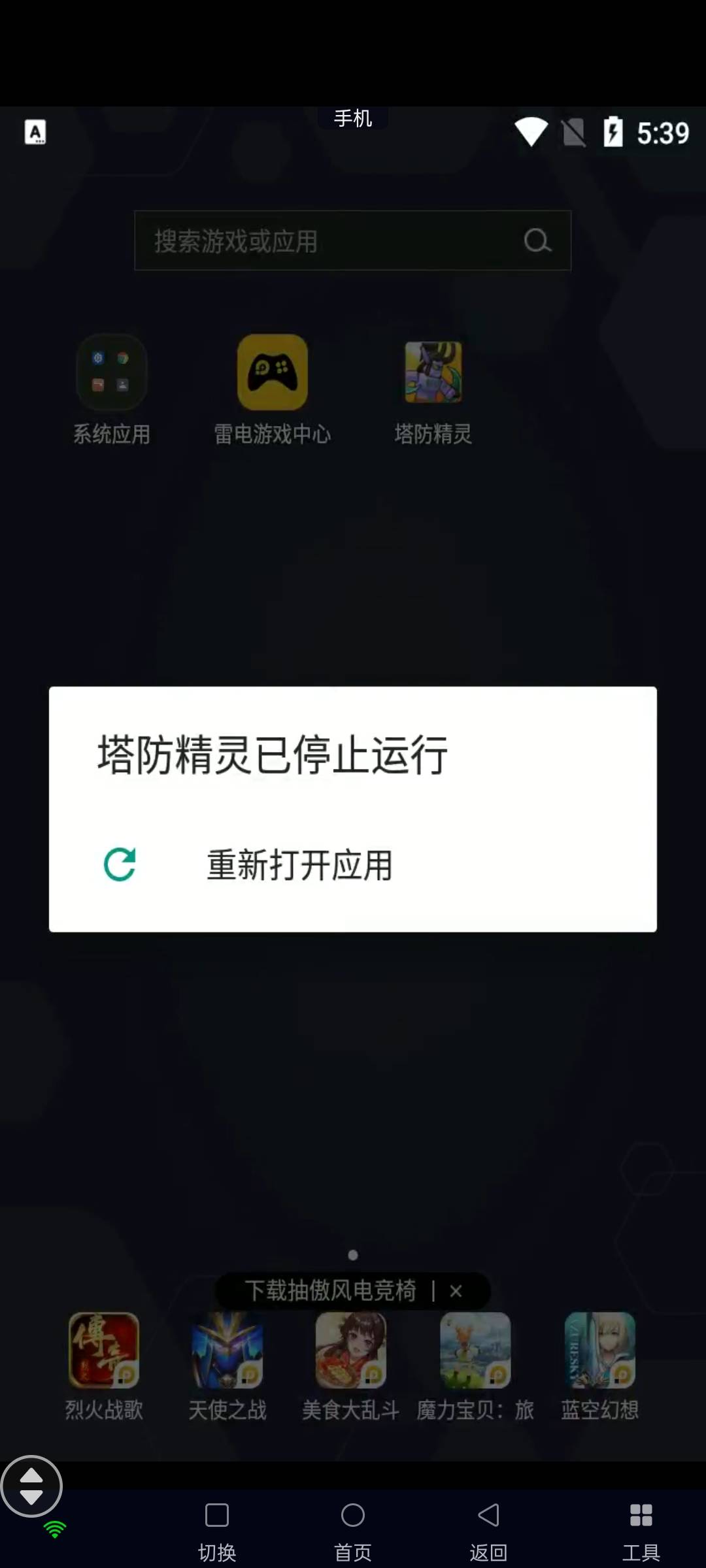This screenshot has width=706, height=1568.
Task: Open the 魔力宝贝 game
Action: [475, 1350]
